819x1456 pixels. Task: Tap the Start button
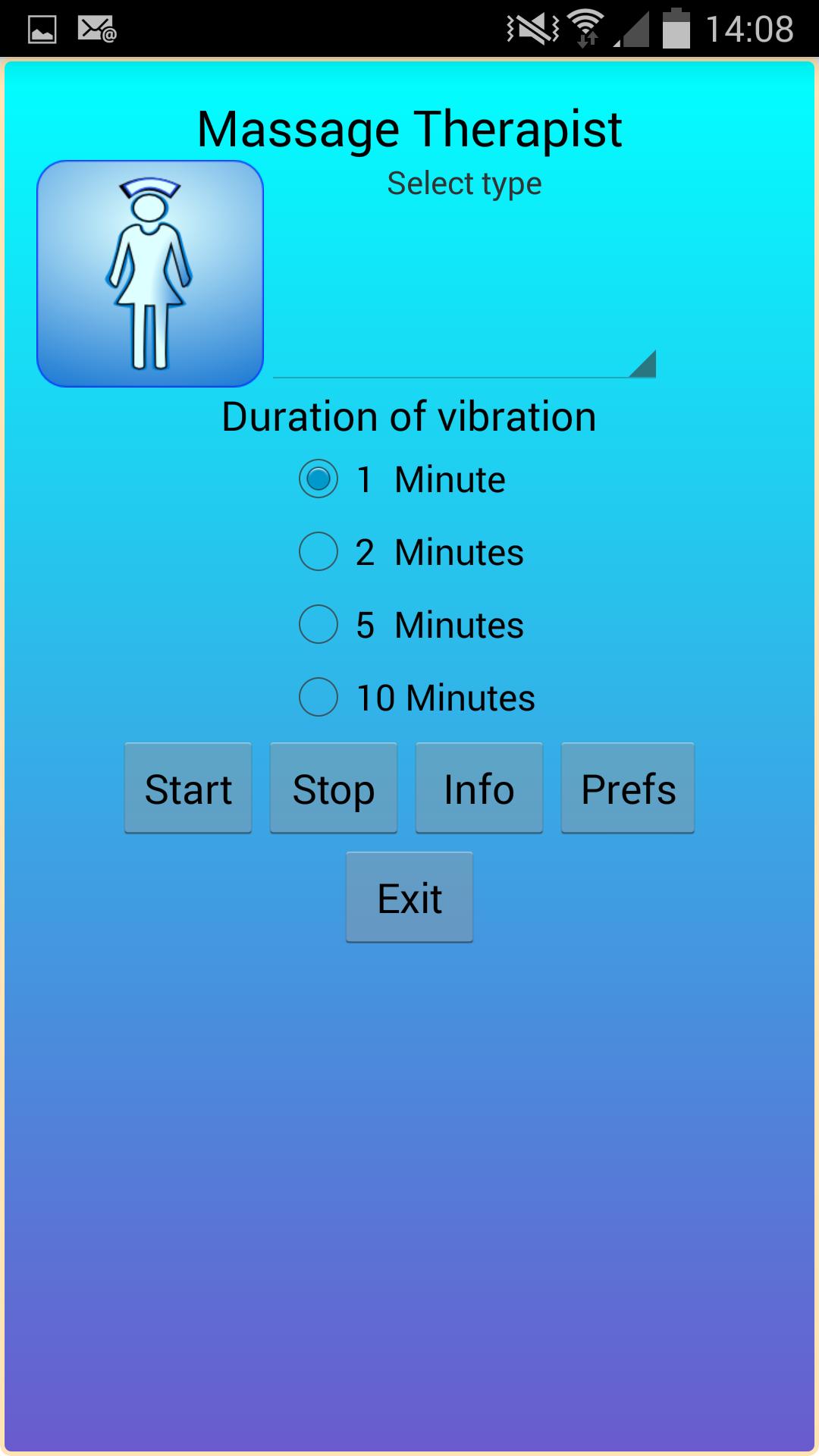188,789
